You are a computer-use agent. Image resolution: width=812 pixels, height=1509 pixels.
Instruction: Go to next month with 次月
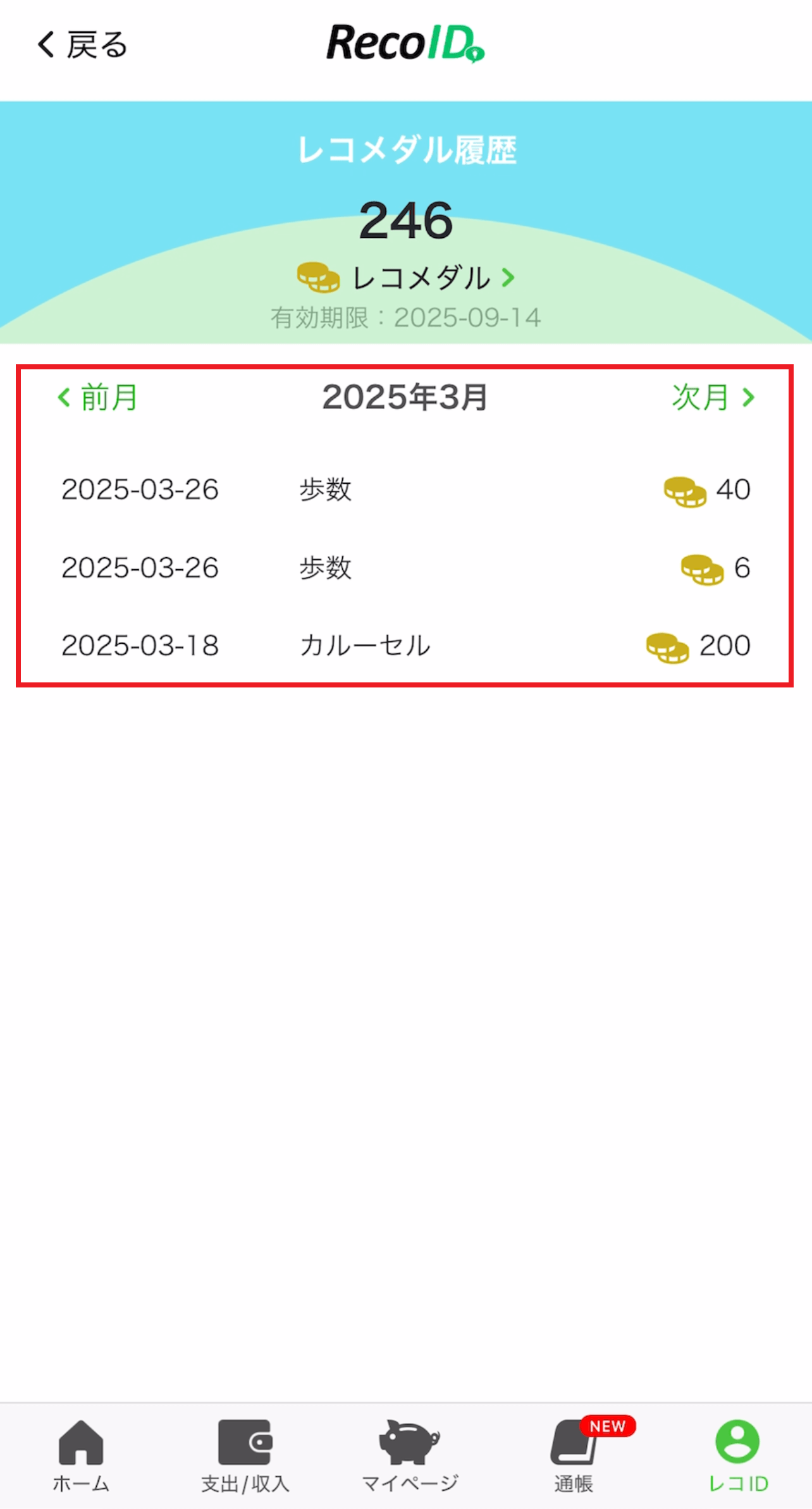coord(713,398)
